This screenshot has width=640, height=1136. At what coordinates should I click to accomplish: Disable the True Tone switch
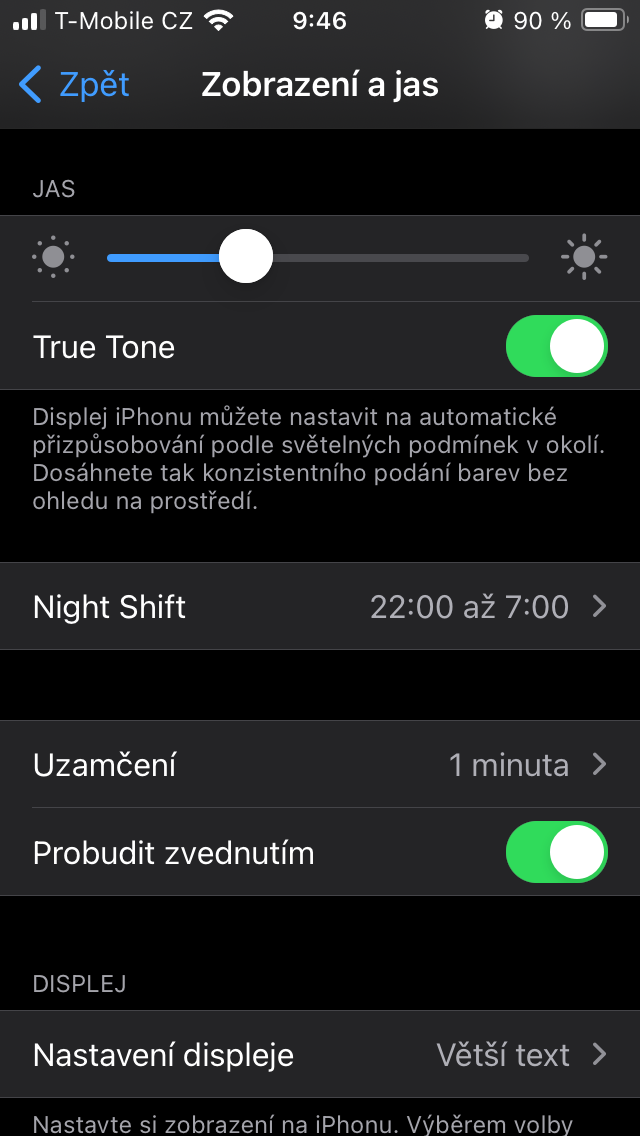(x=556, y=347)
